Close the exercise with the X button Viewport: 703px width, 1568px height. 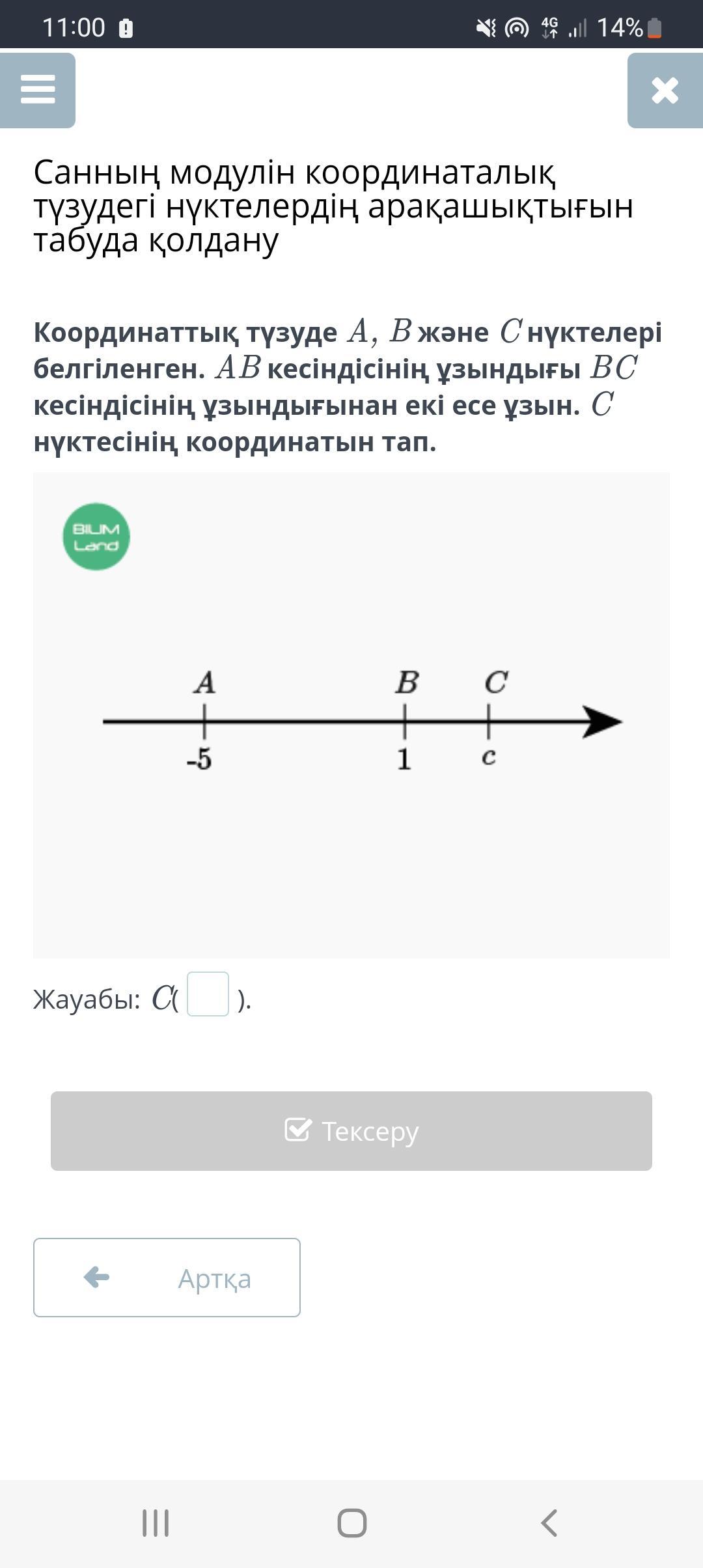(665, 90)
